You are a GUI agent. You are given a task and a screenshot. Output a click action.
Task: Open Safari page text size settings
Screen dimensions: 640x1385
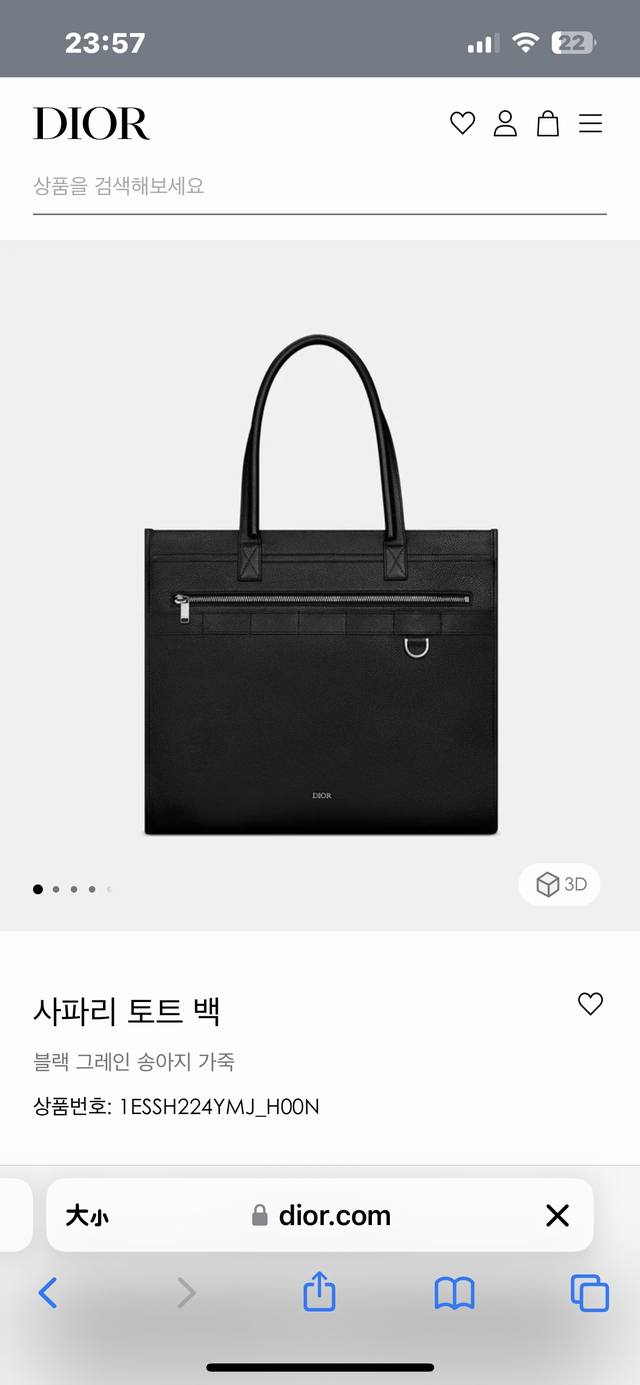(87, 1216)
